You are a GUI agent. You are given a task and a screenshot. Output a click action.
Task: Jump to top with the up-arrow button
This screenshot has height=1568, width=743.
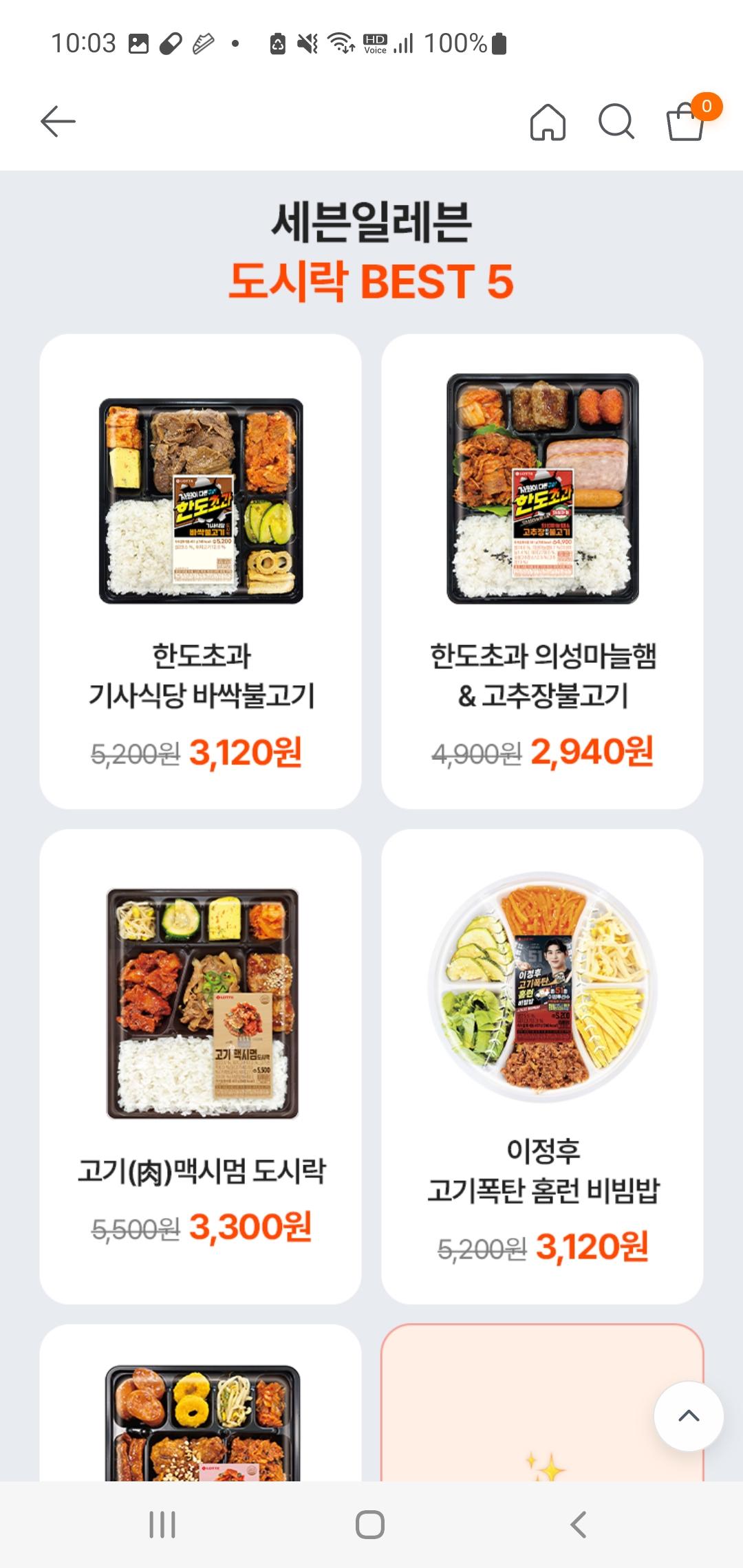point(688,1416)
